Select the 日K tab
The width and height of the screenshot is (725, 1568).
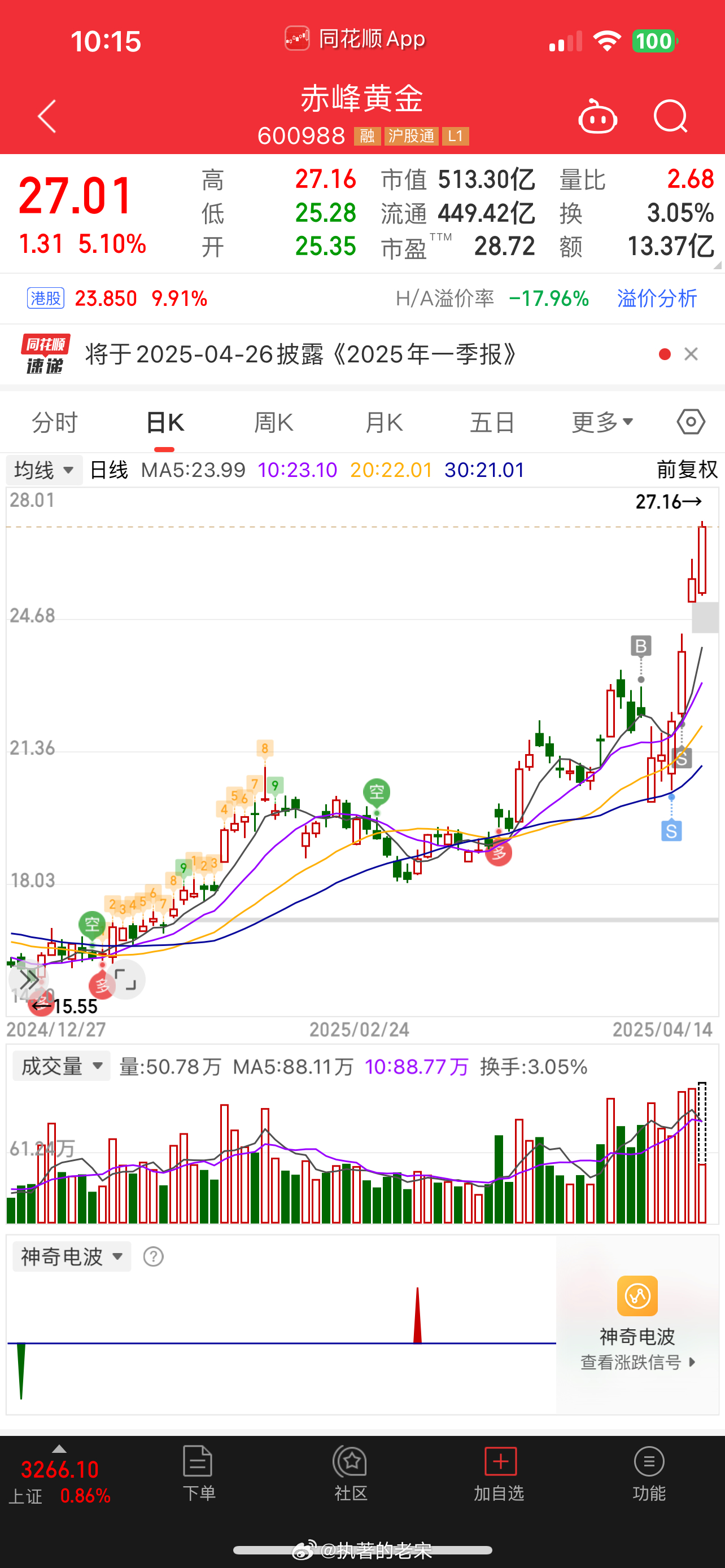(165, 422)
